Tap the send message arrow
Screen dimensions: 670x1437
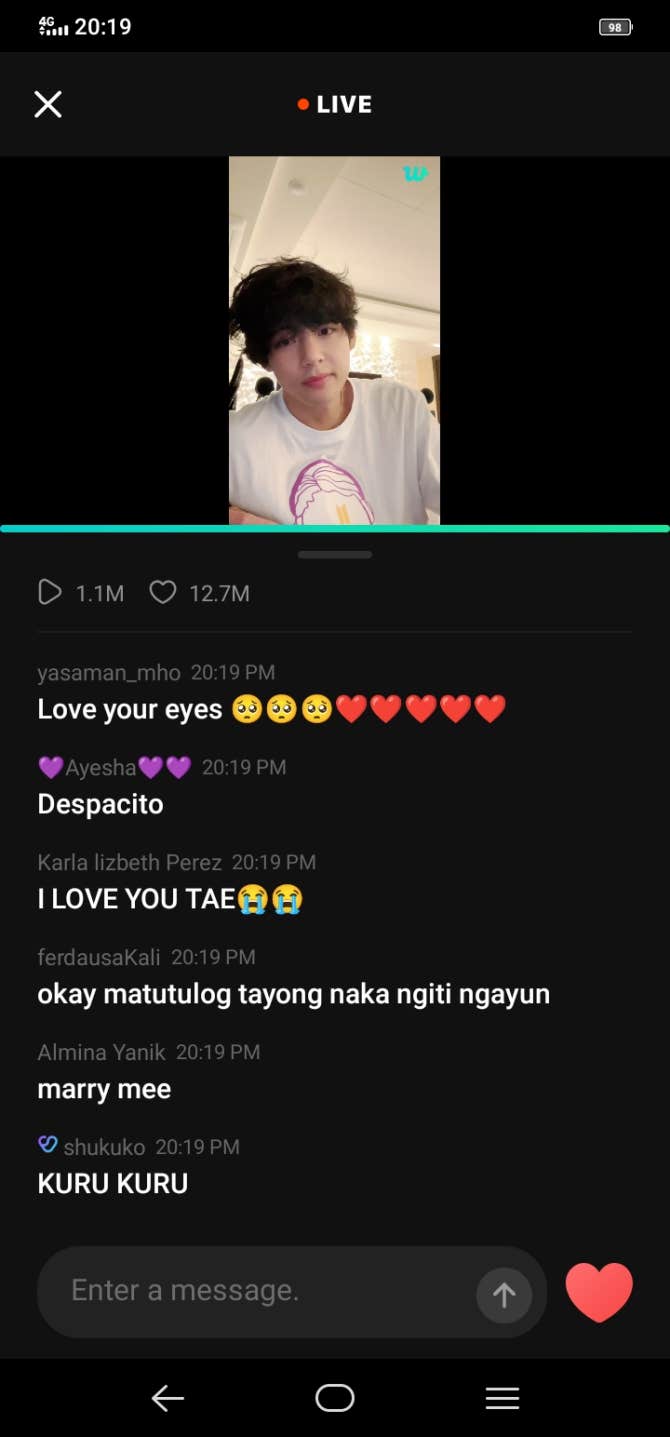504,1295
